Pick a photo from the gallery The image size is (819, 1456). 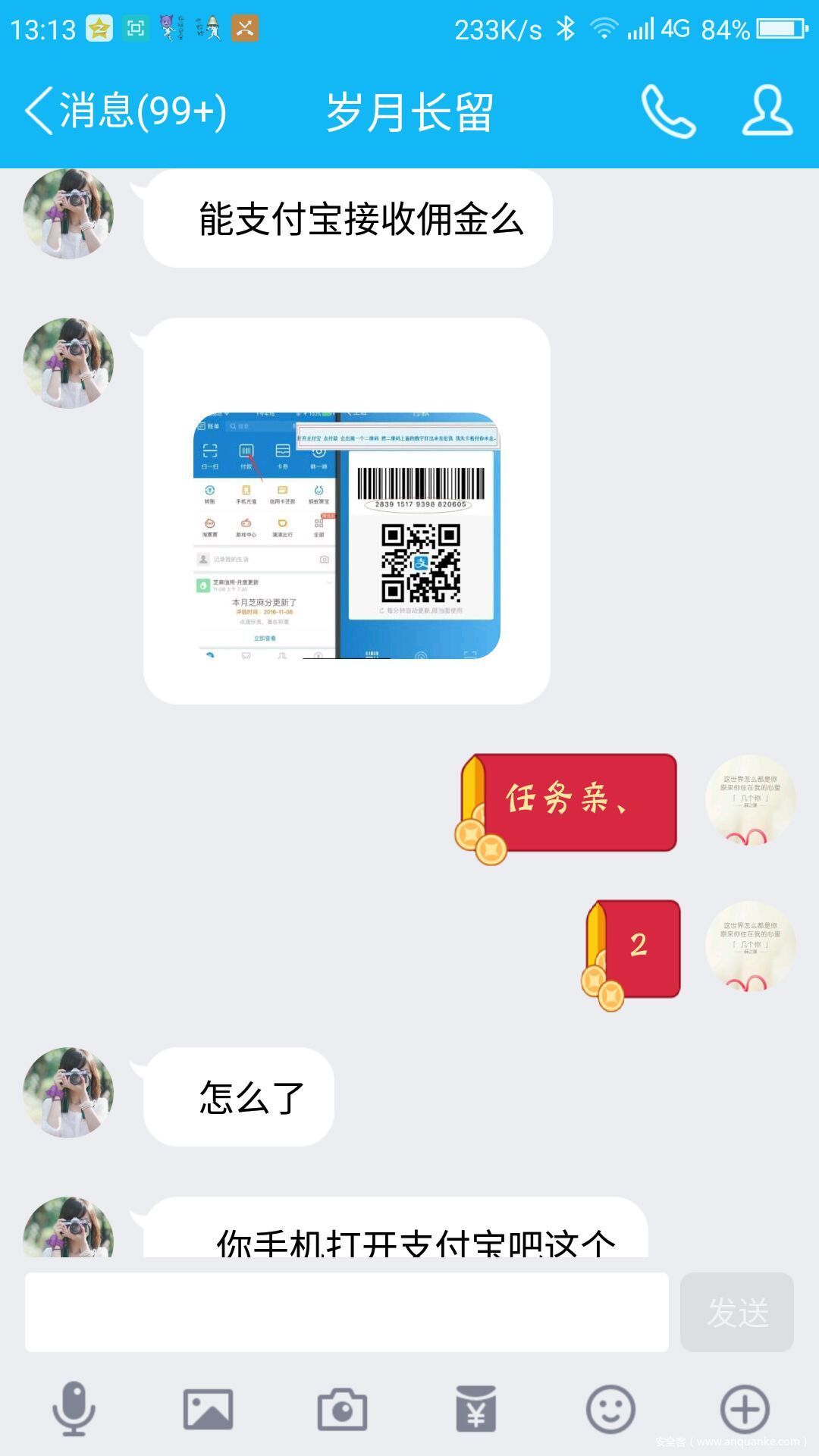pos(208,1409)
